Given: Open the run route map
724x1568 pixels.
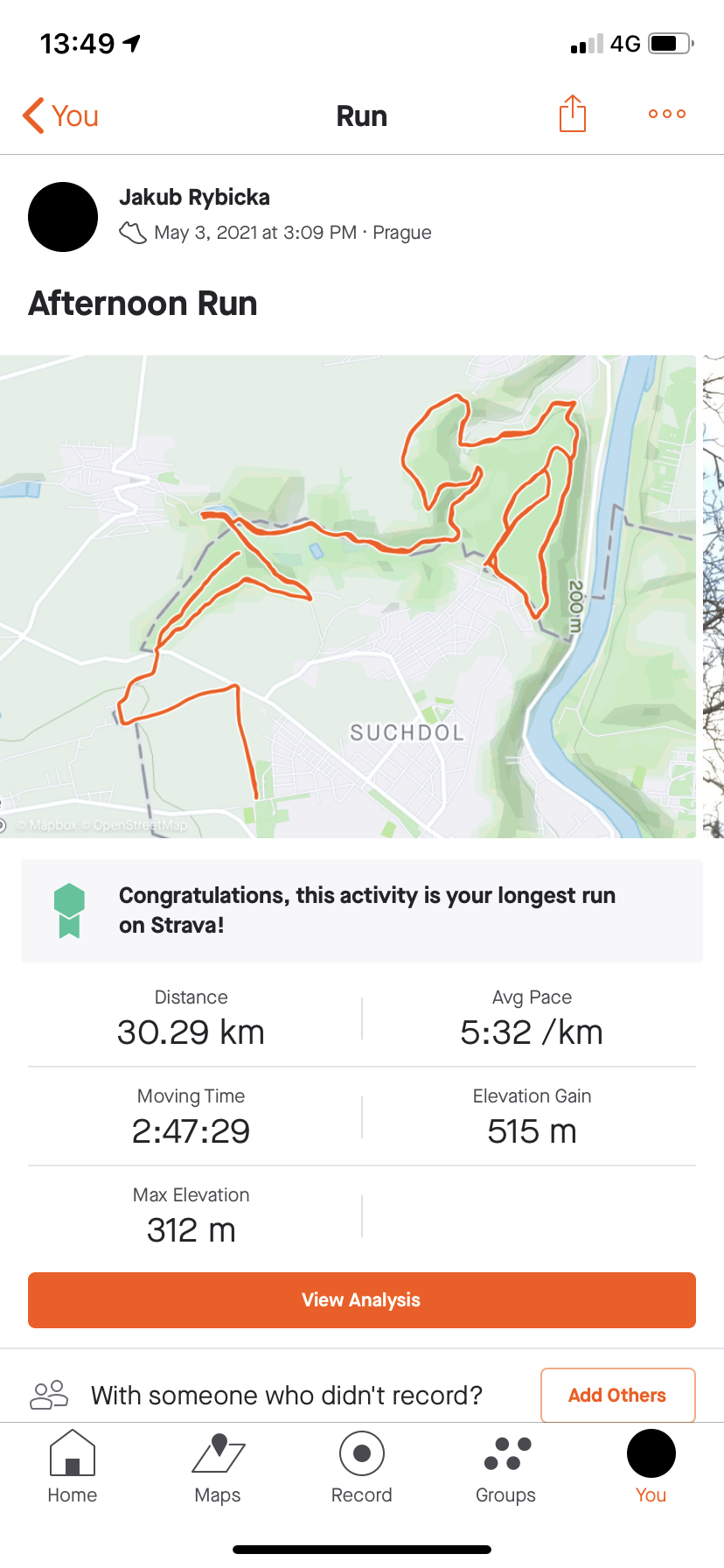Looking at the screenshot, I should click(348, 597).
